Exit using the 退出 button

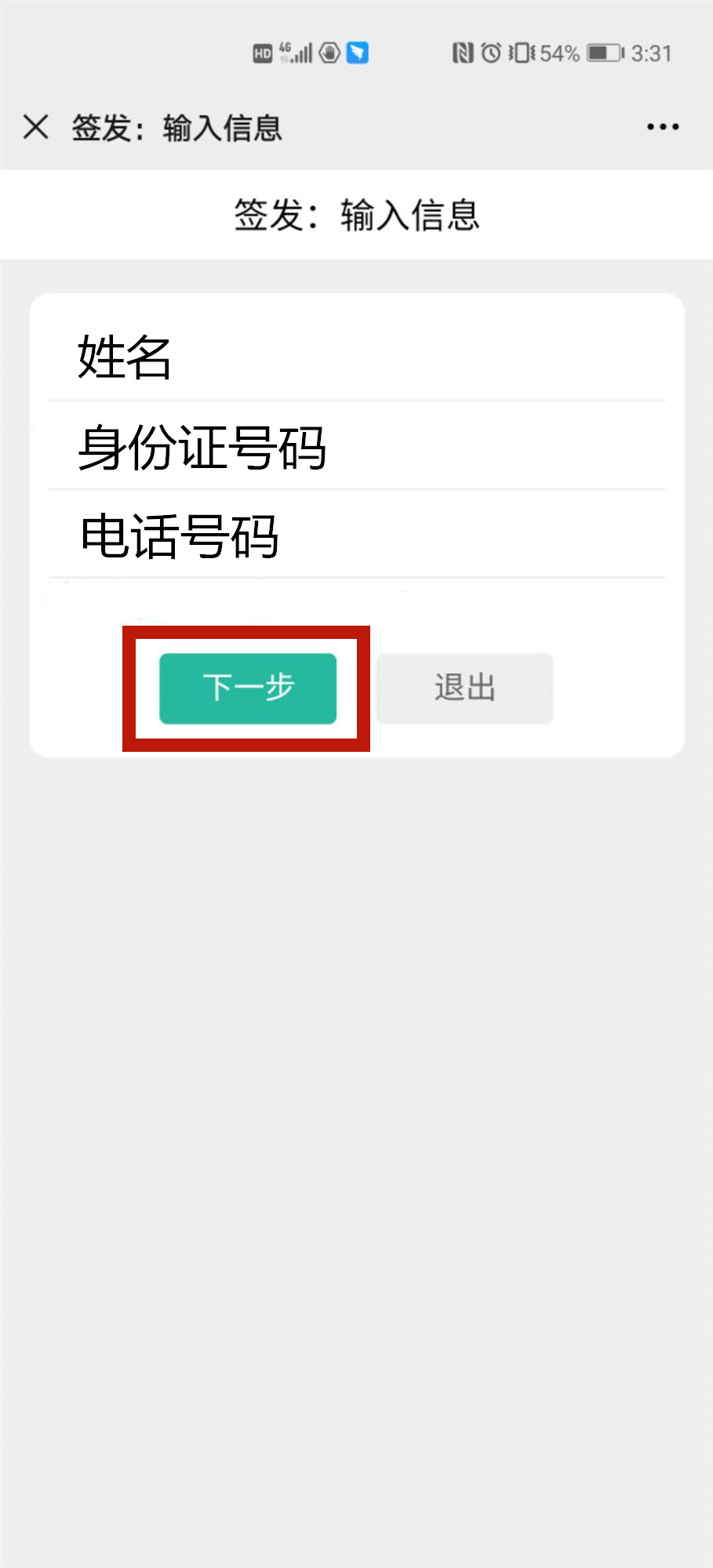464,688
